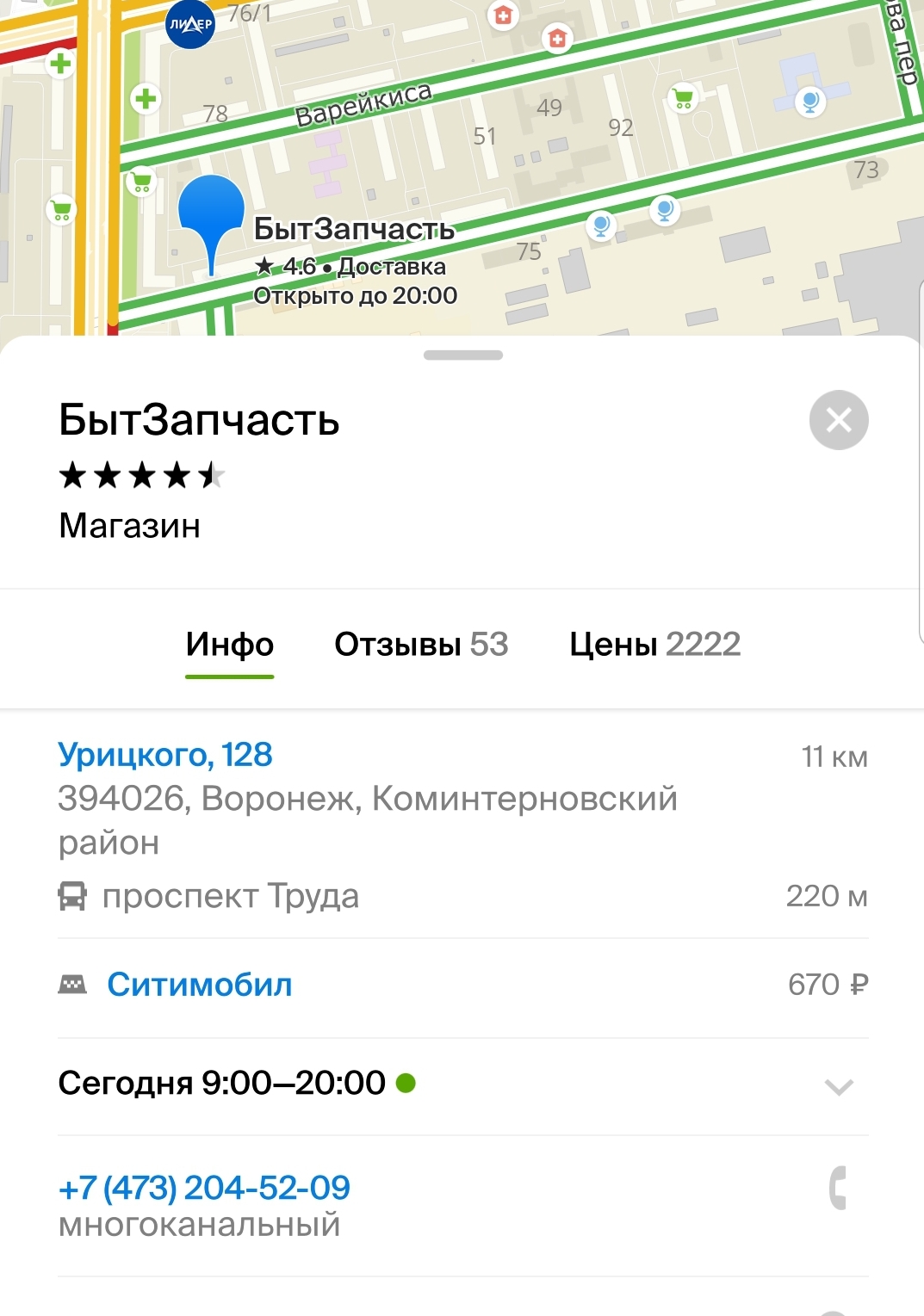Open the ЛИДЕР marker on the map

click(x=189, y=24)
